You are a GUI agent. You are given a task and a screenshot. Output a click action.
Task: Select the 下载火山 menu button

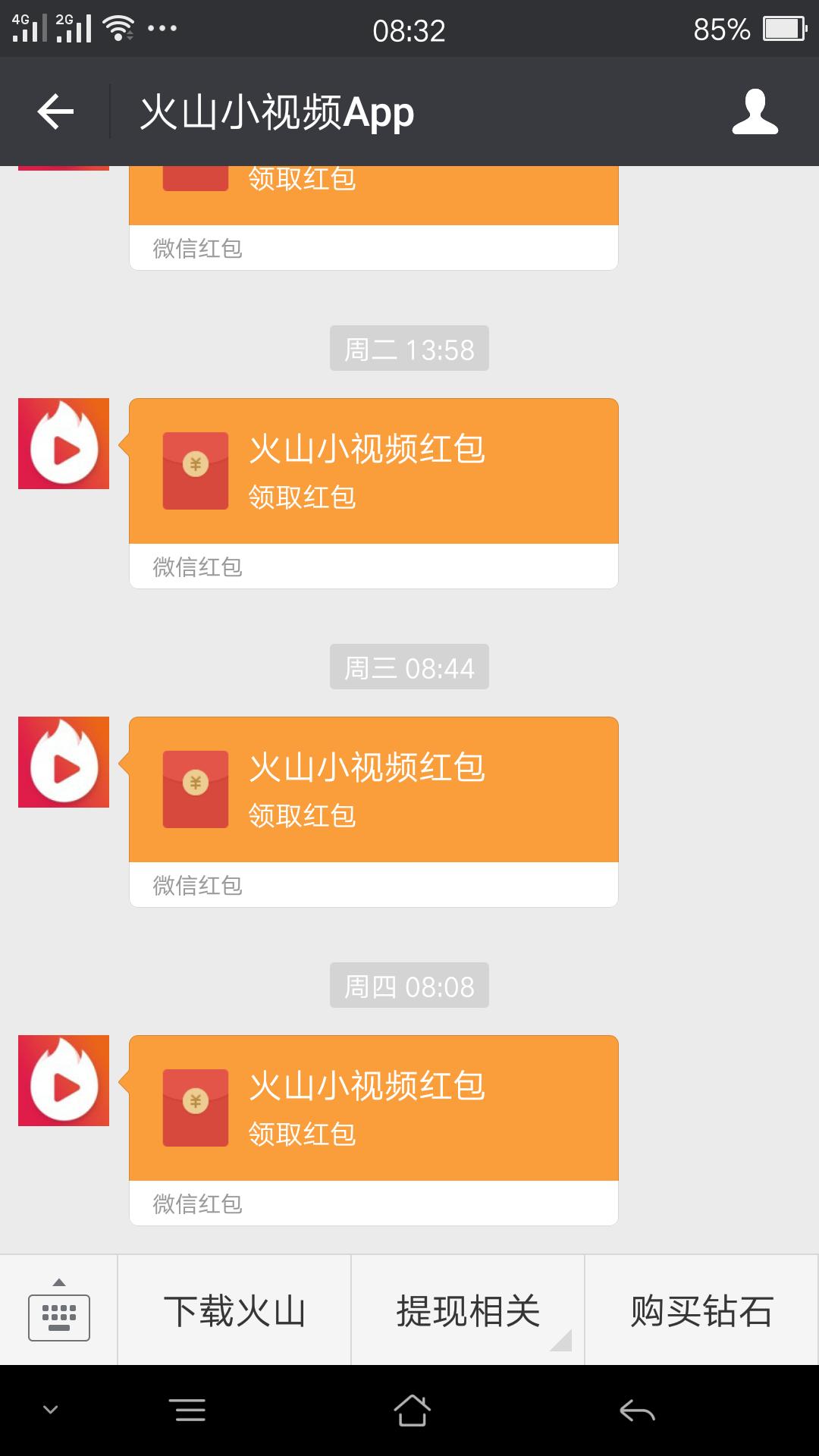234,1310
